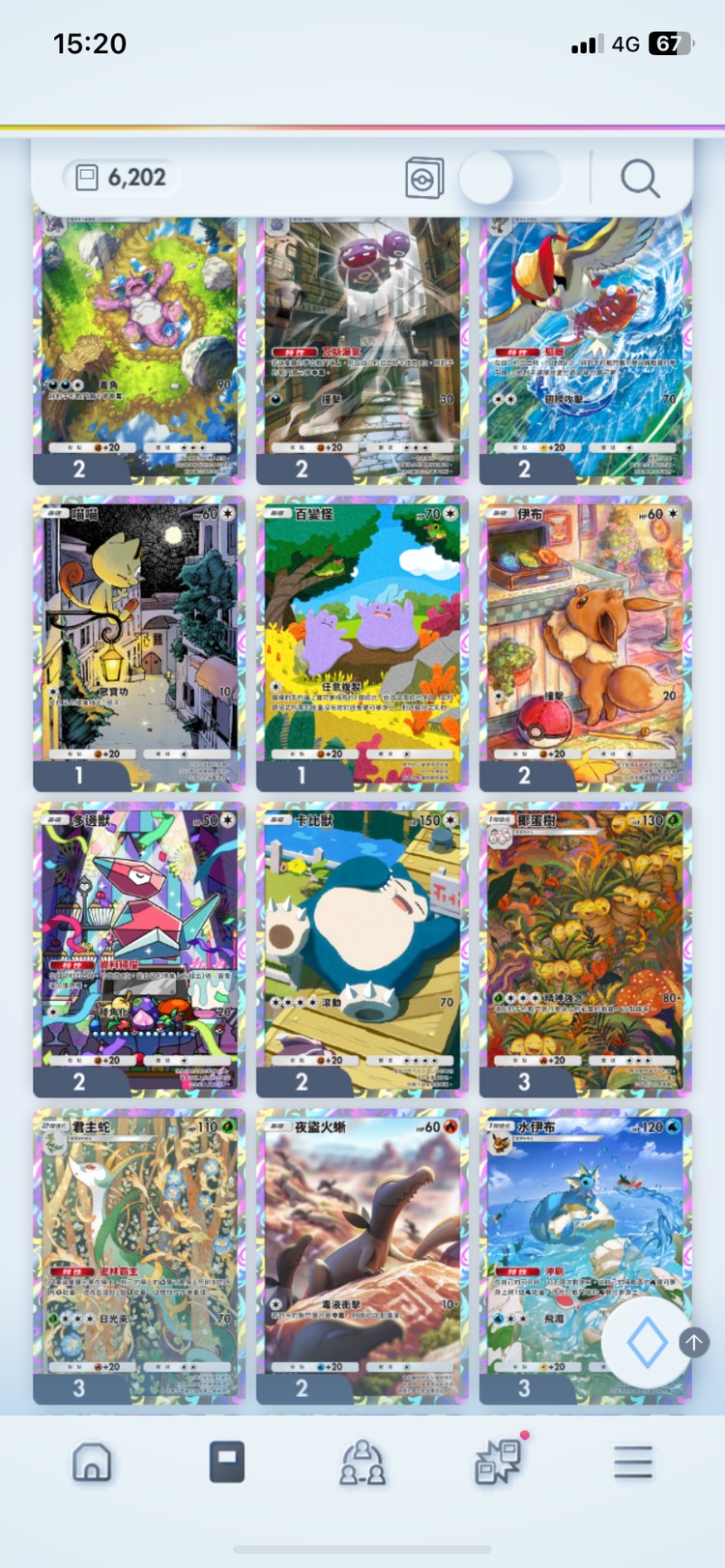Open the card search
This screenshot has width=725, height=1568.
click(640, 179)
